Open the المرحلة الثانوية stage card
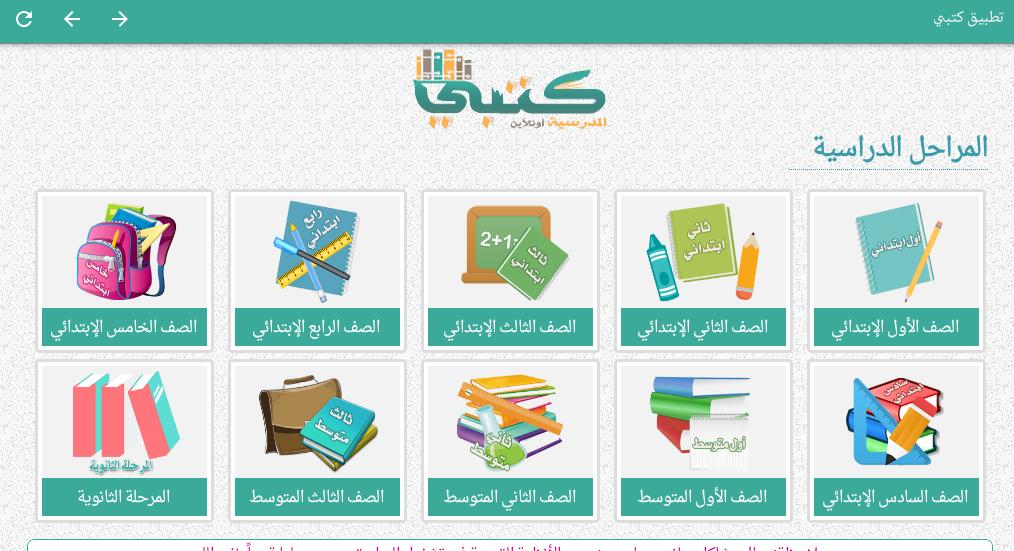1014x551 pixels. pos(124,441)
